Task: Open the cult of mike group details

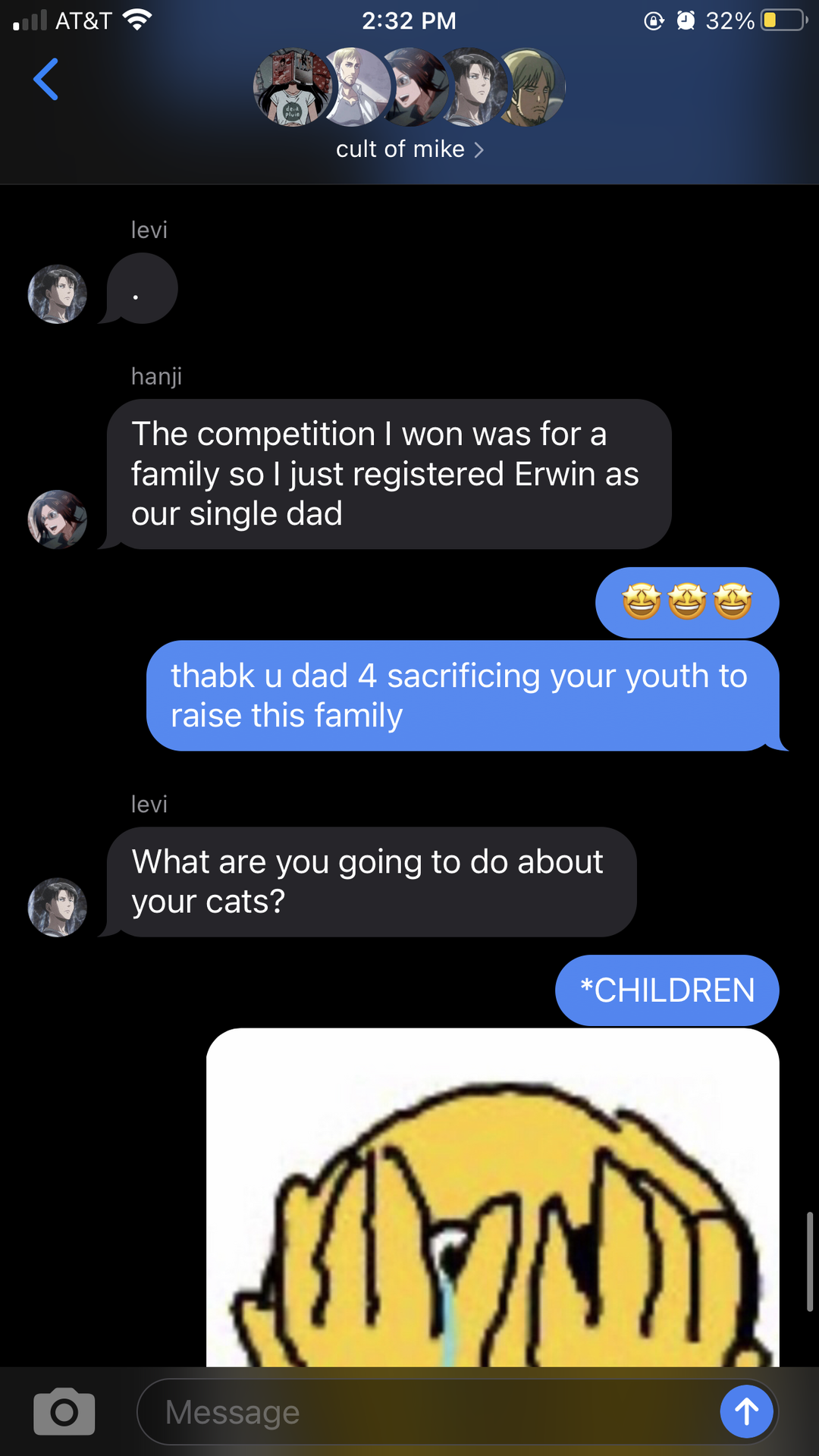Action: [409, 149]
